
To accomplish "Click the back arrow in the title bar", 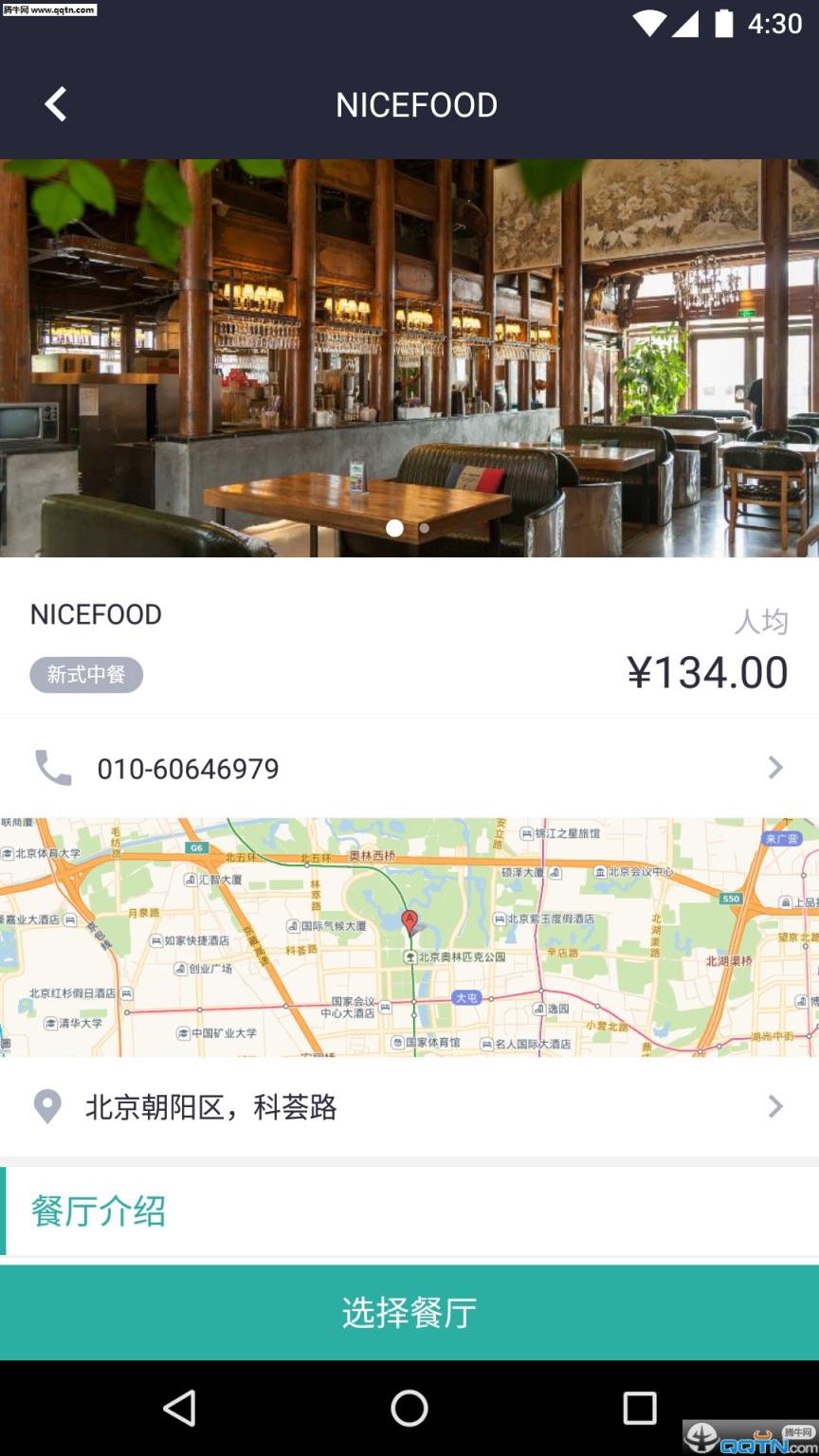I will coord(54,104).
